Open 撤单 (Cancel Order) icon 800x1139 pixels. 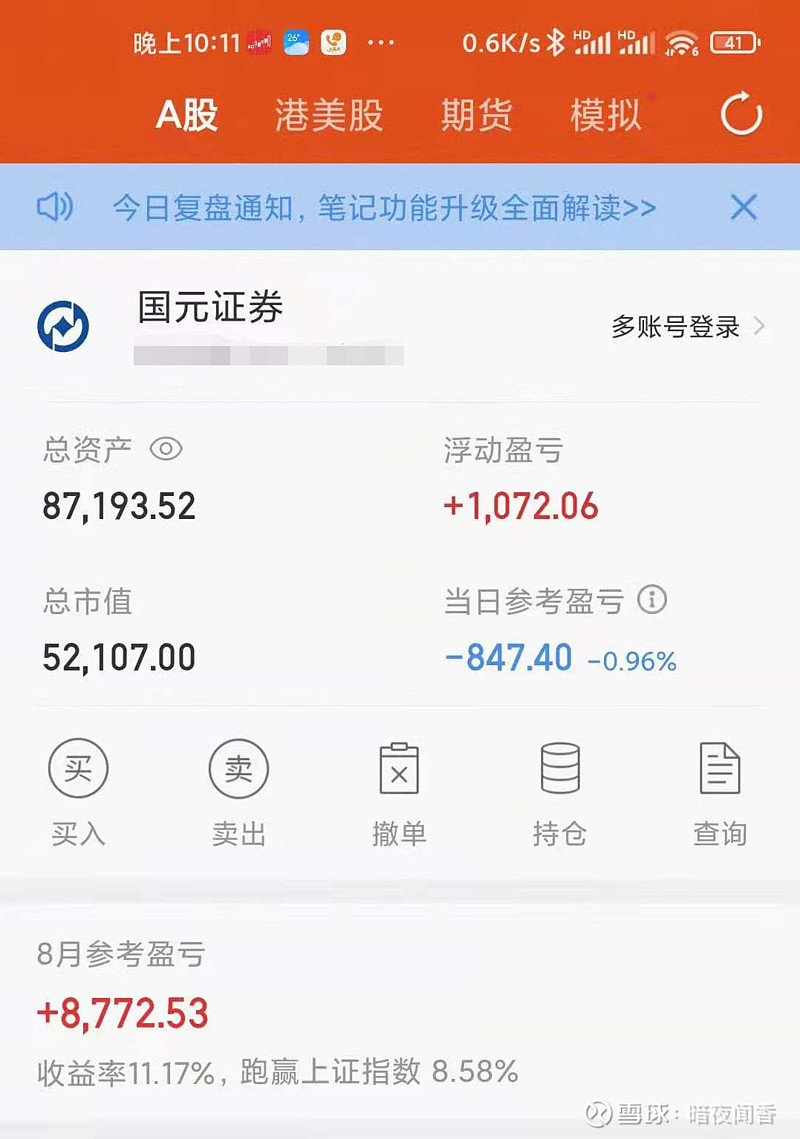(x=400, y=768)
